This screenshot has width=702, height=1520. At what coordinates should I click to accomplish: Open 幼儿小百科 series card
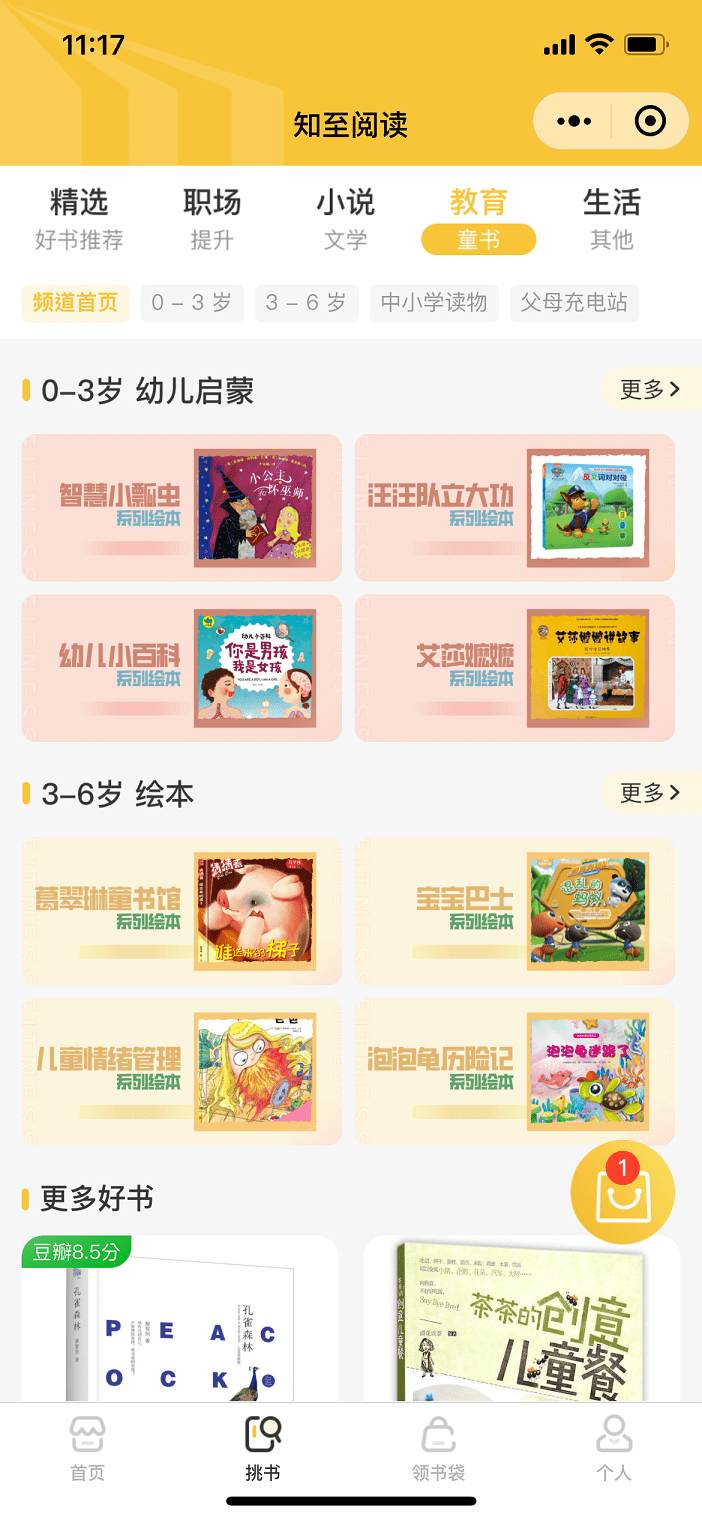pos(181,668)
